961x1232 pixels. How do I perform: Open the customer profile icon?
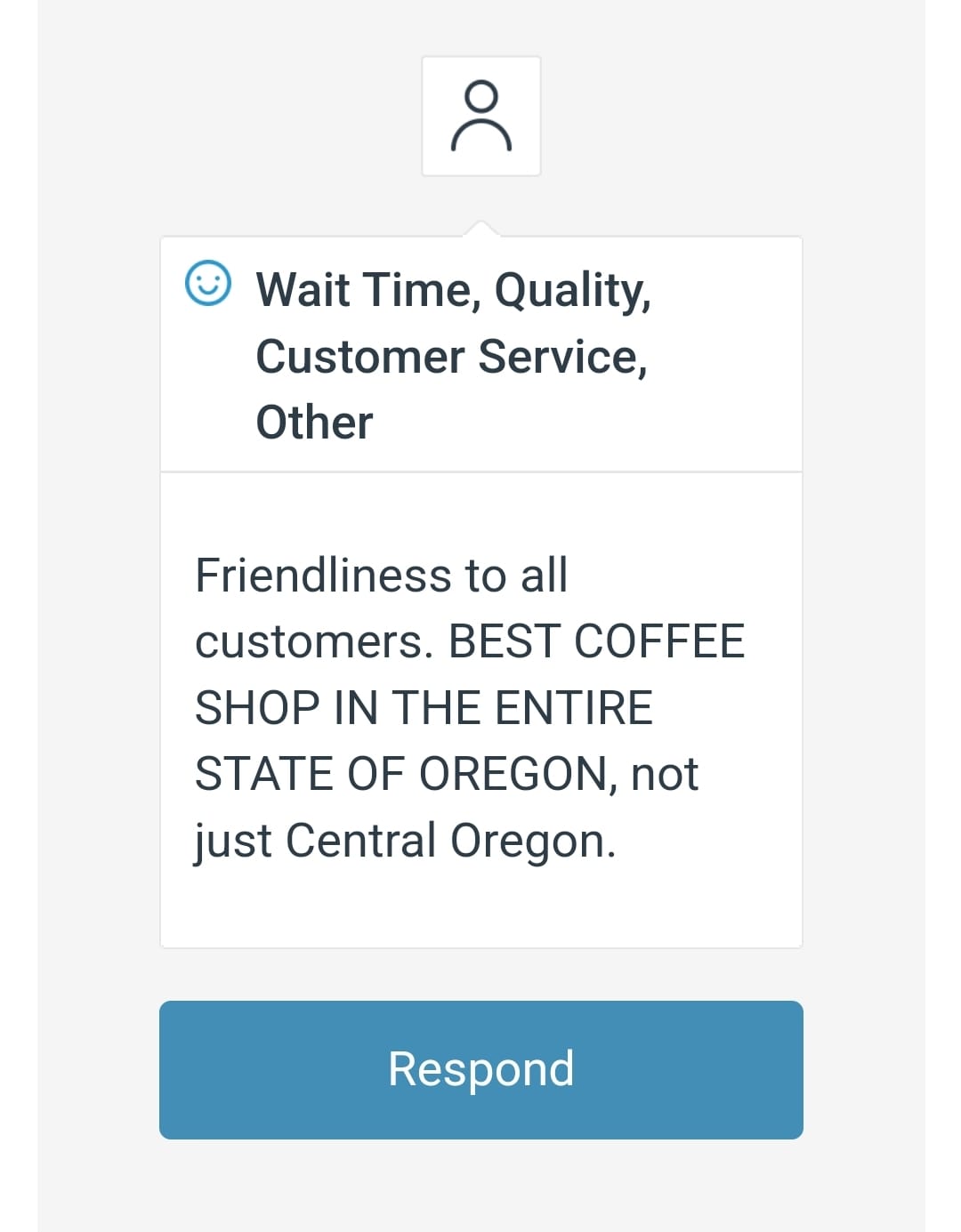click(x=480, y=117)
